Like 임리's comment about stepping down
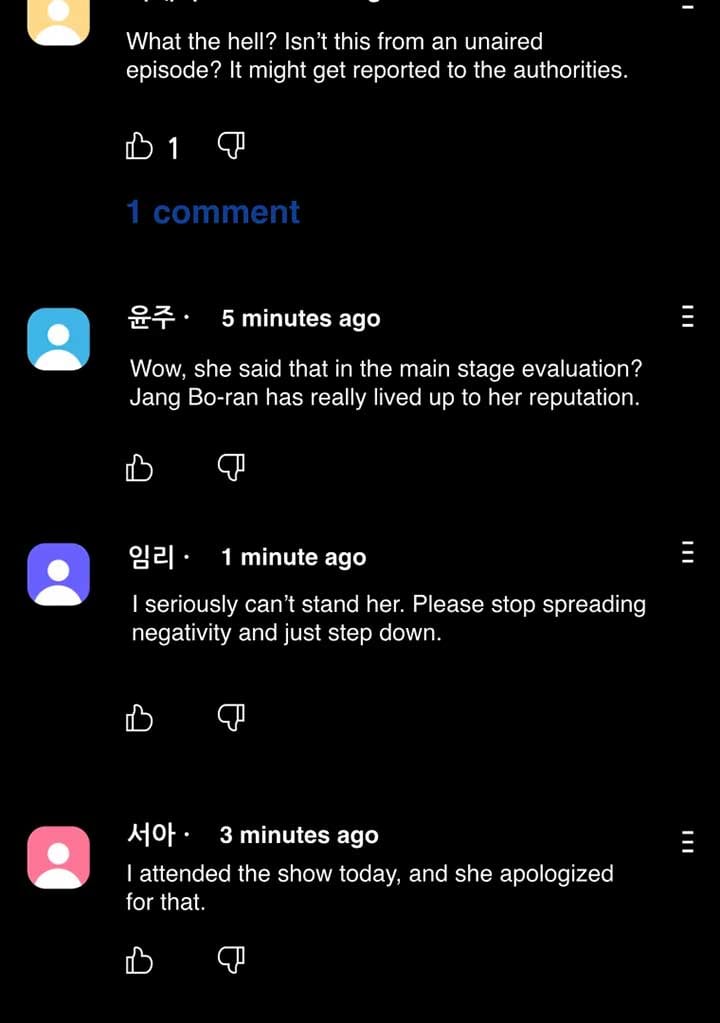Screen dimensions: 720x1023 click(x=139, y=717)
